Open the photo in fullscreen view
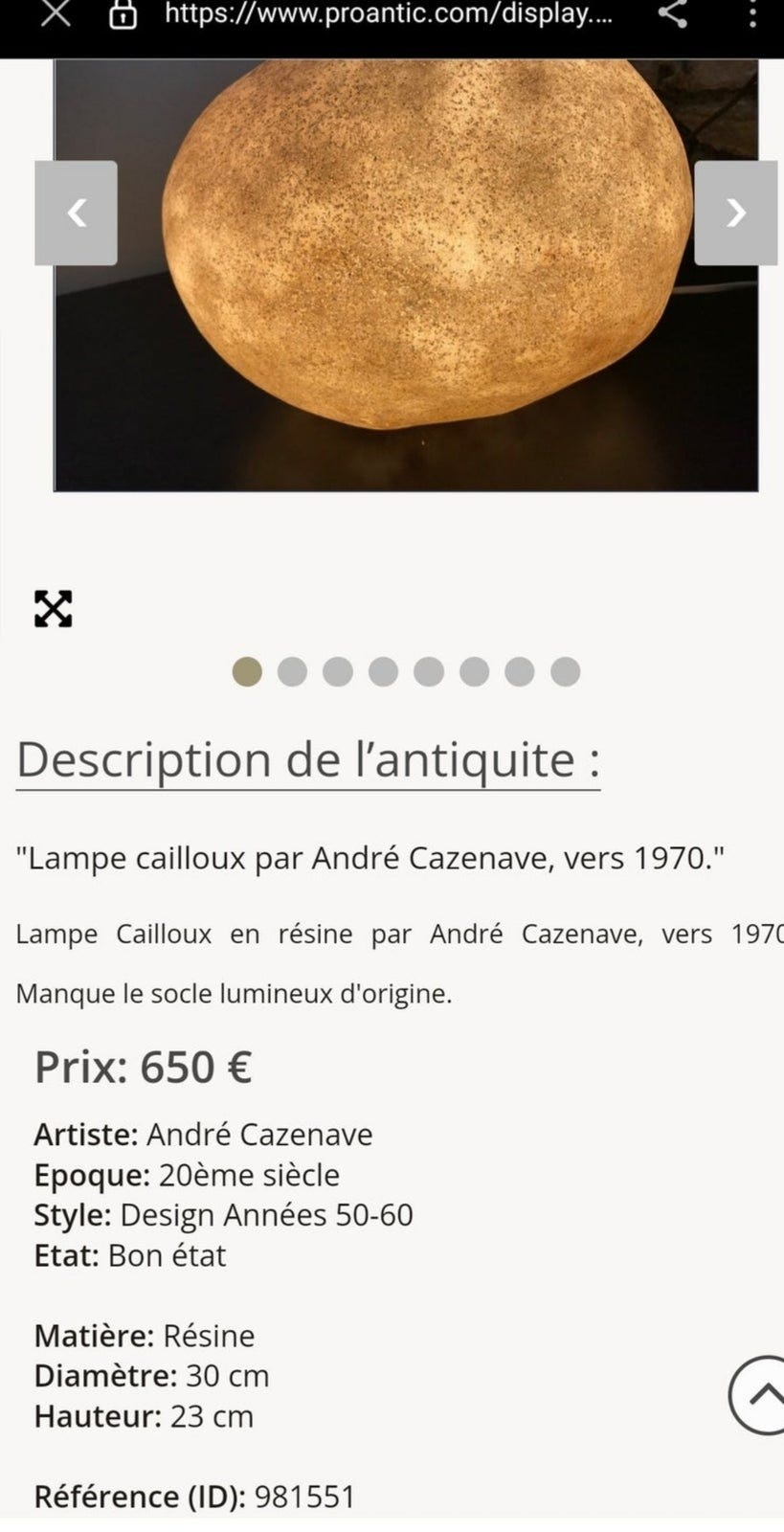The width and height of the screenshot is (784, 1532). pyautogui.click(x=54, y=607)
